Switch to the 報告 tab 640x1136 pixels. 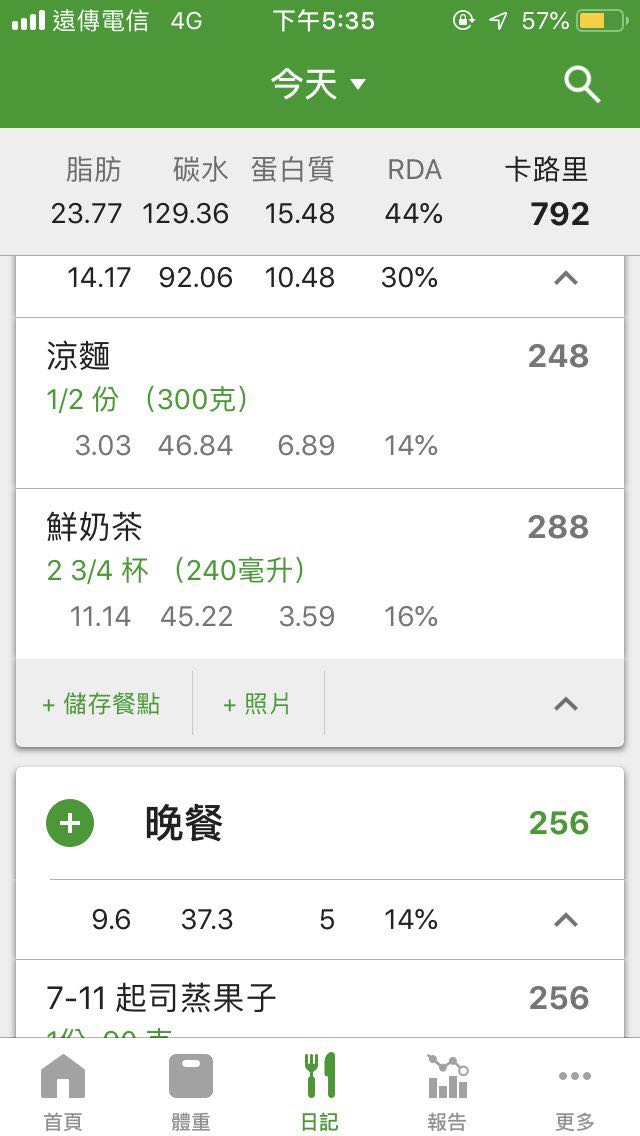(447, 1092)
